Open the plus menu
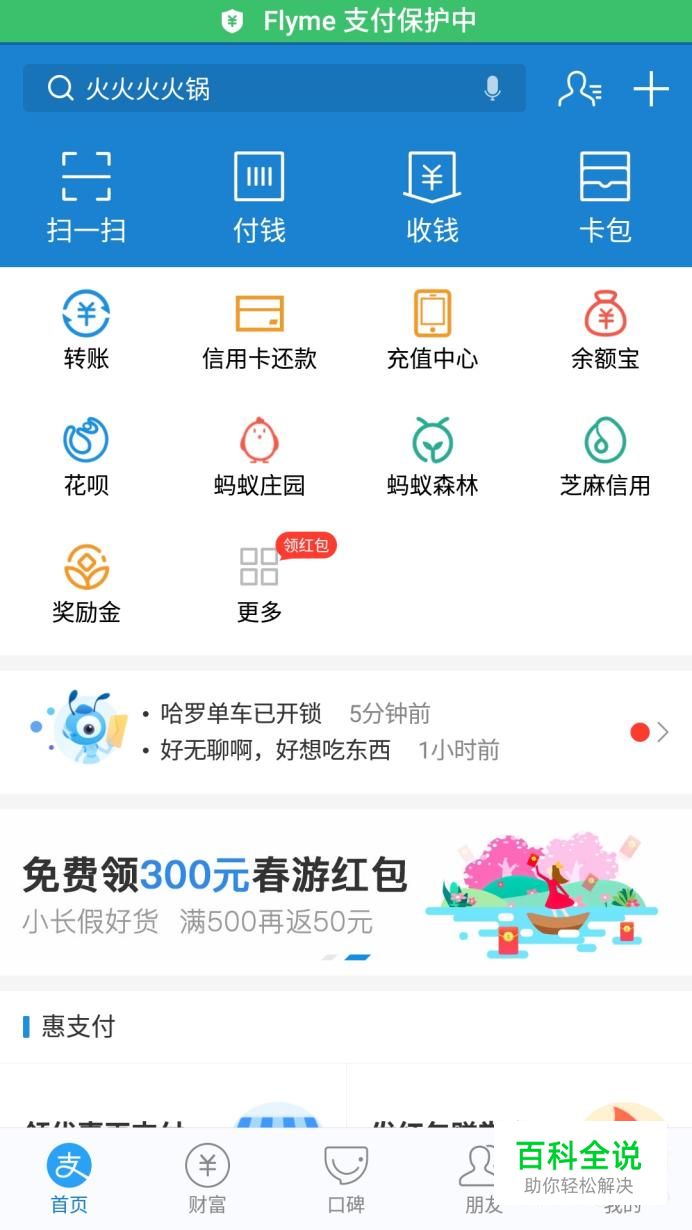Image resolution: width=692 pixels, height=1230 pixels. [651, 89]
